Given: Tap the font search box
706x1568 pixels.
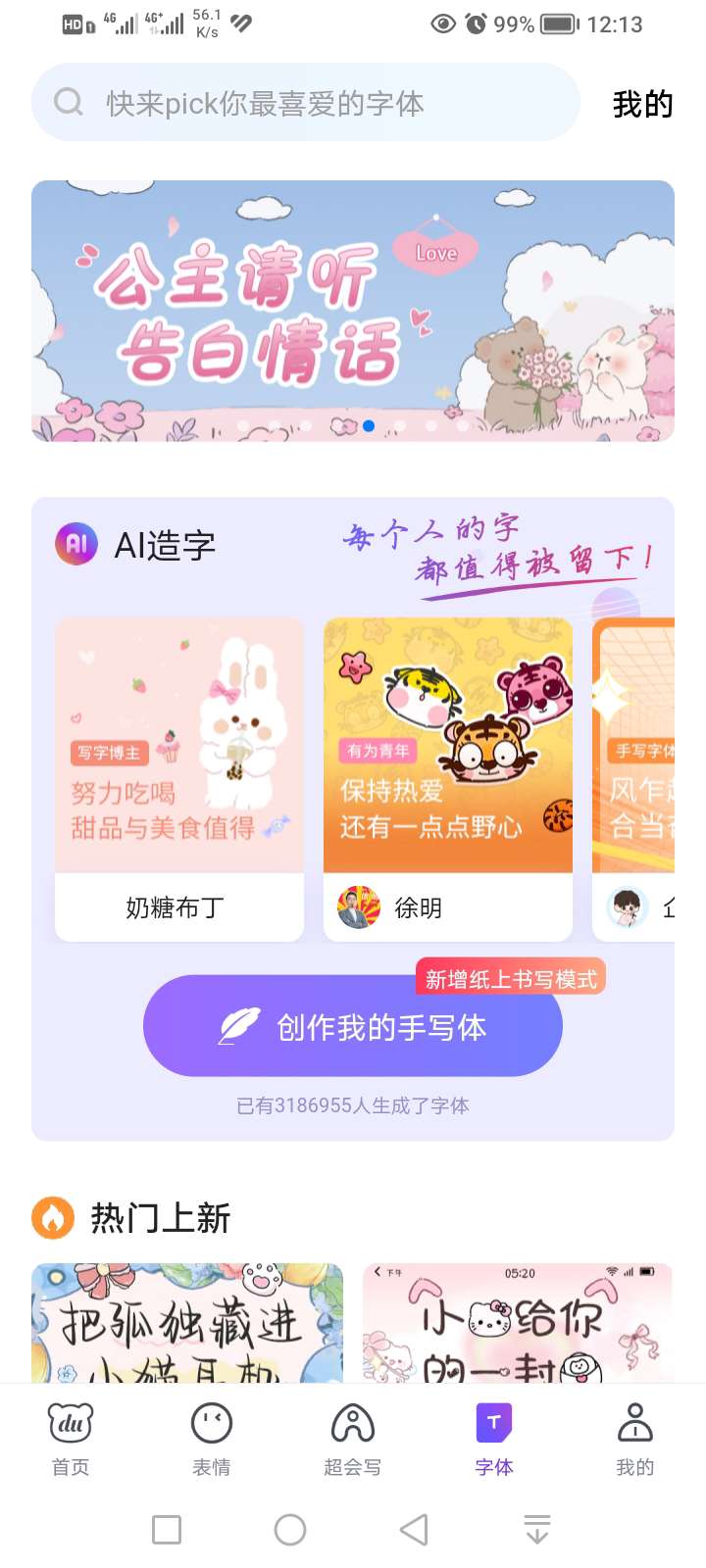Looking at the screenshot, I should tap(304, 103).
